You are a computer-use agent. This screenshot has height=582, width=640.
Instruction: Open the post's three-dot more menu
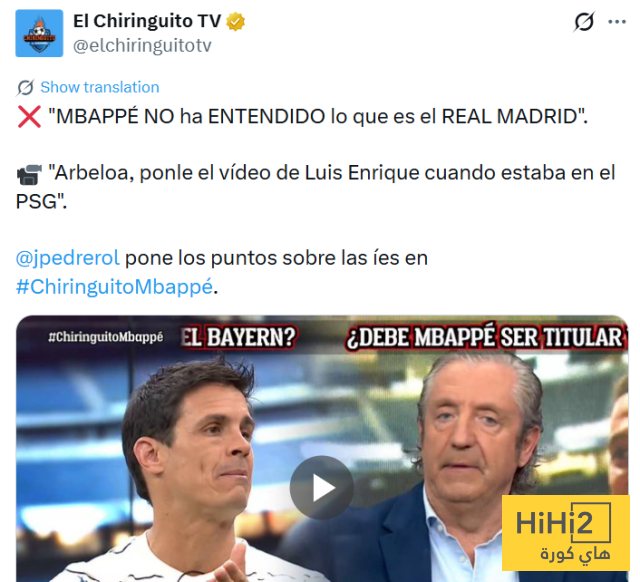click(x=618, y=23)
